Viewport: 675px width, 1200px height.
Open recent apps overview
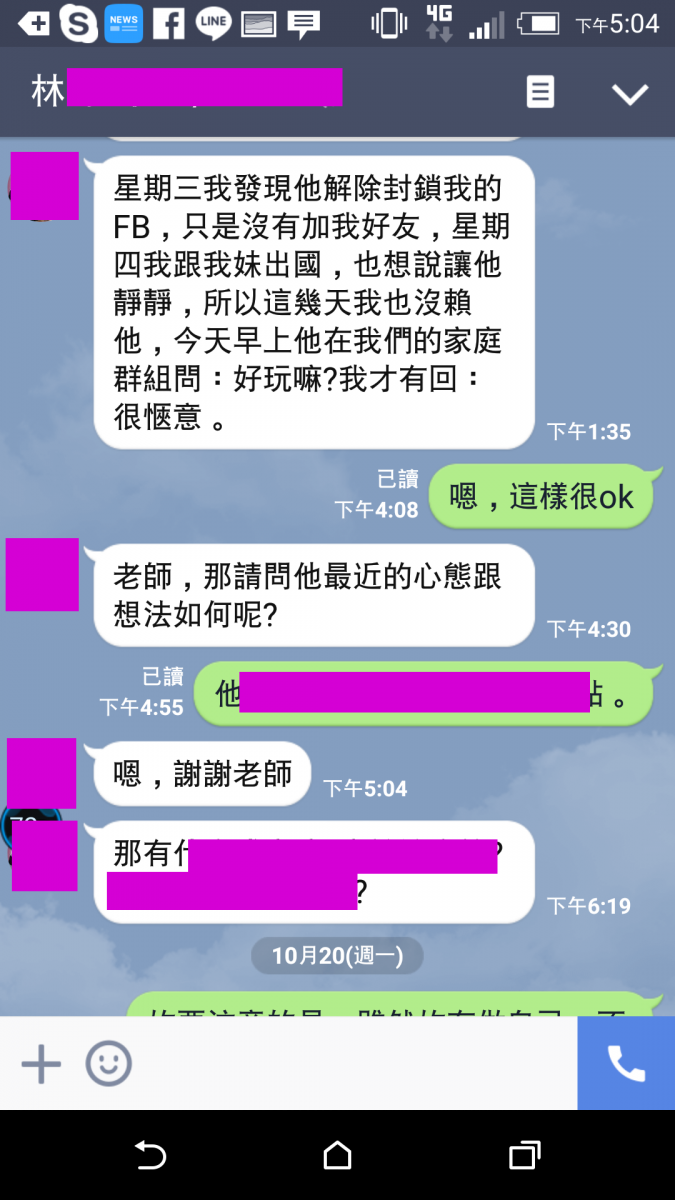525,1156
